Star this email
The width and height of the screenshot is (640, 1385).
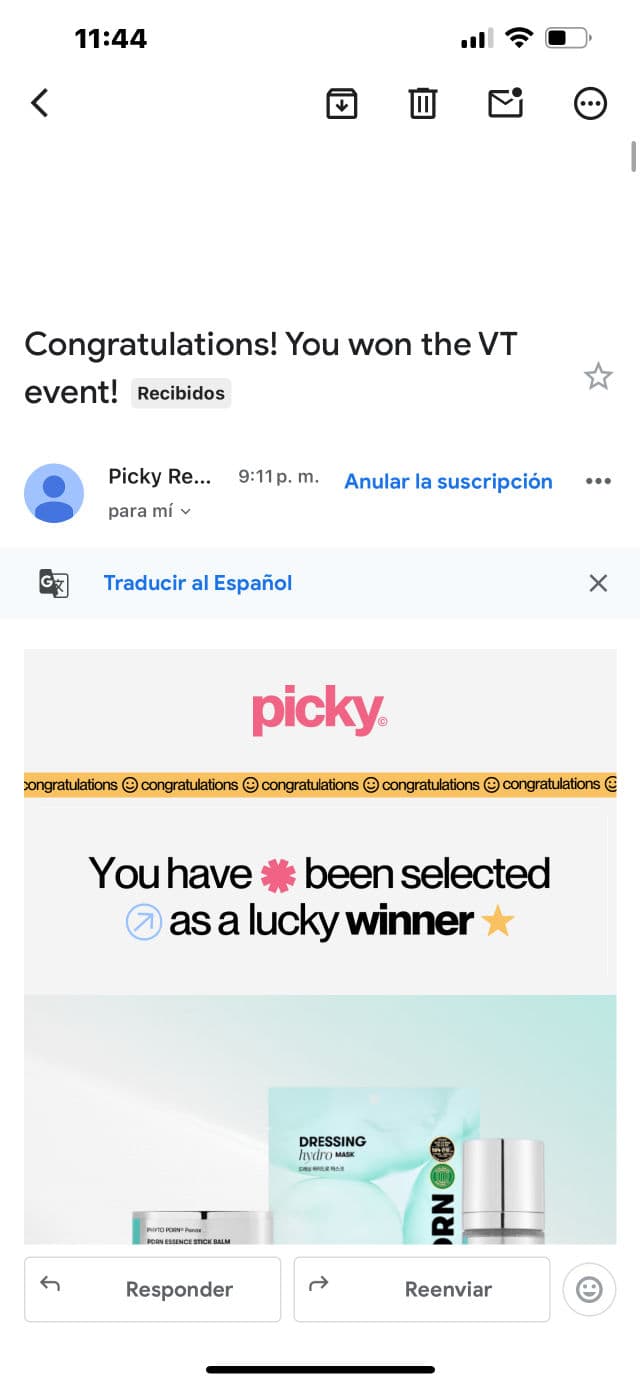pyautogui.click(x=598, y=377)
